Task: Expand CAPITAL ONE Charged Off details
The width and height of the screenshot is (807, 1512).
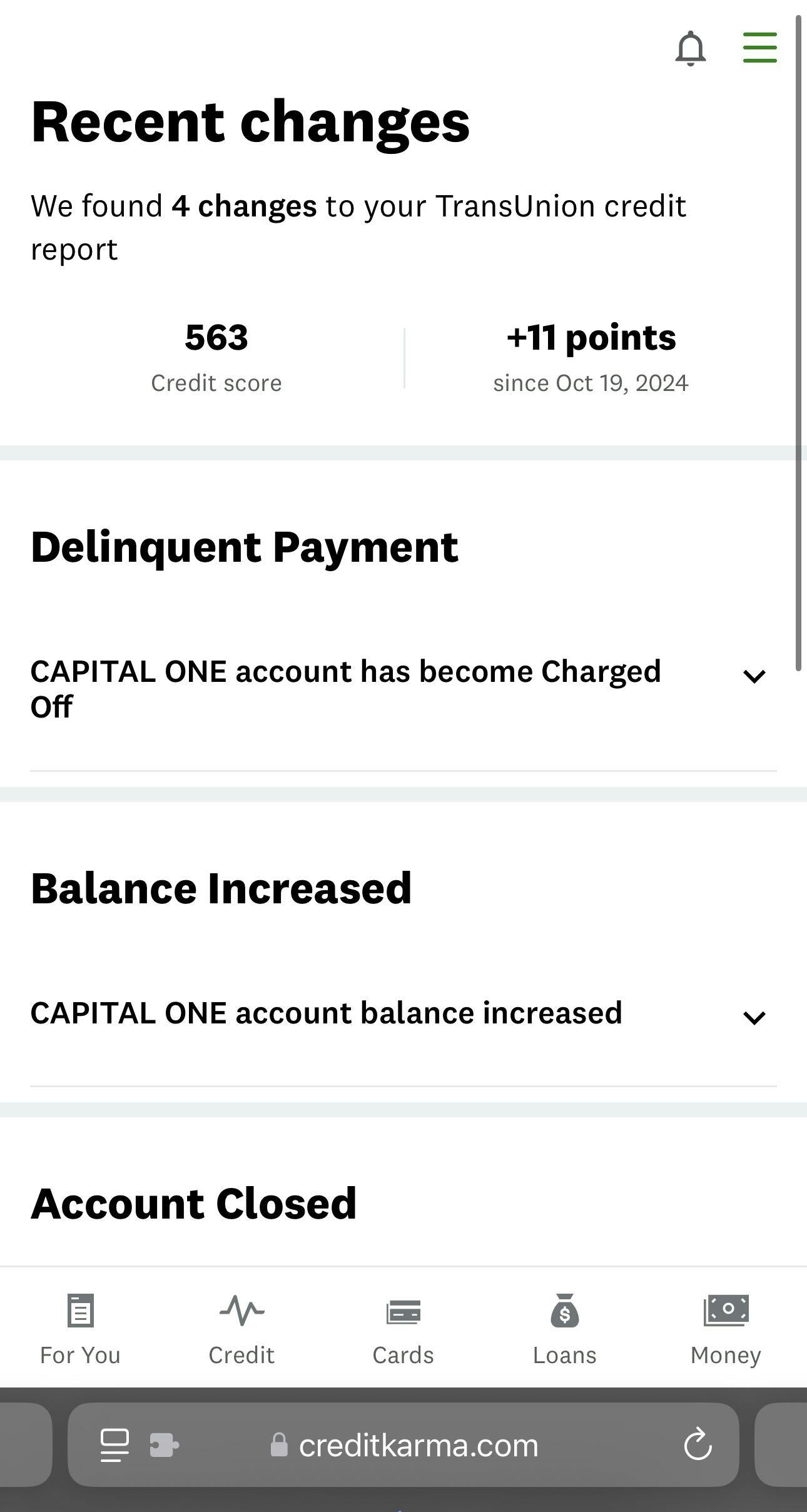Action: pyautogui.click(x=754, y=676)
